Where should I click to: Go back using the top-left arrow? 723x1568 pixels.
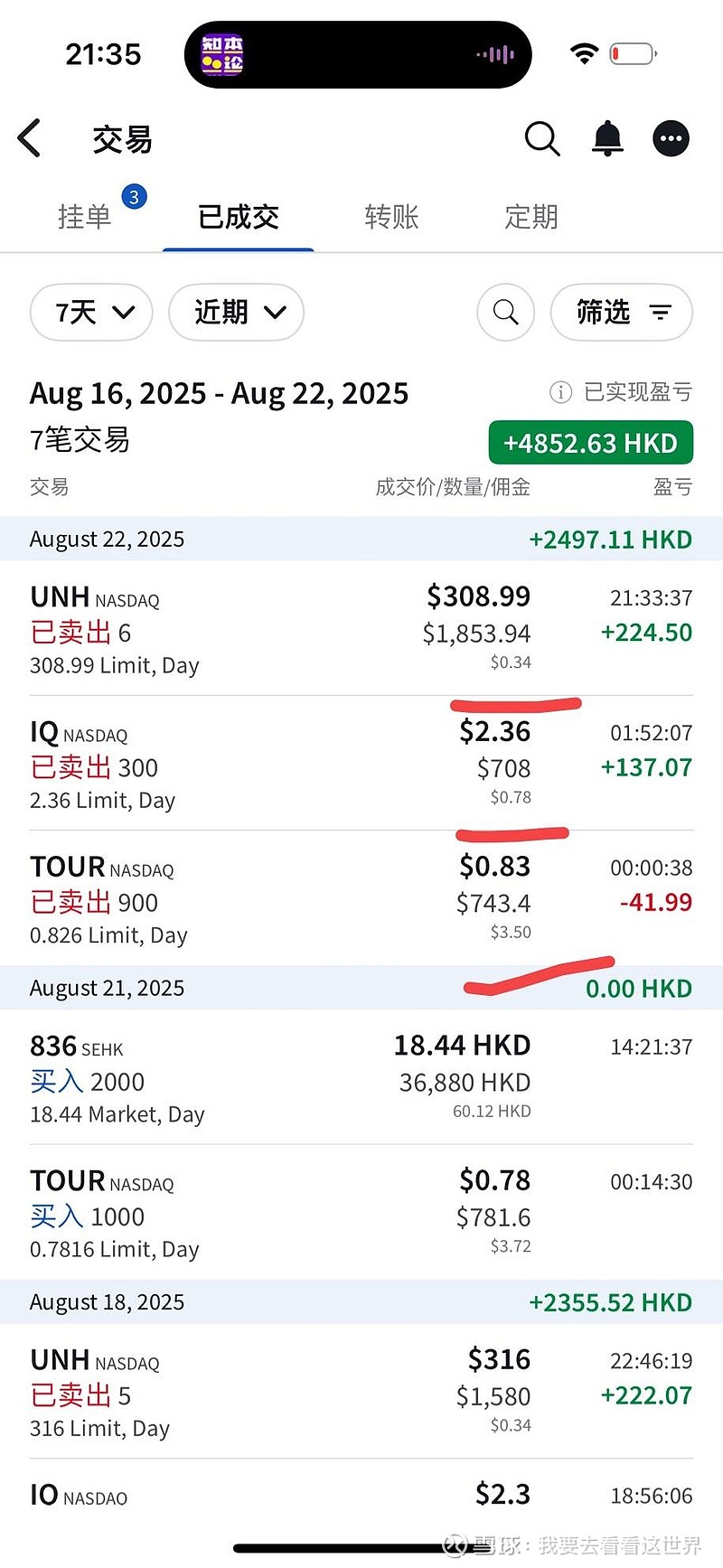point(30,138)
